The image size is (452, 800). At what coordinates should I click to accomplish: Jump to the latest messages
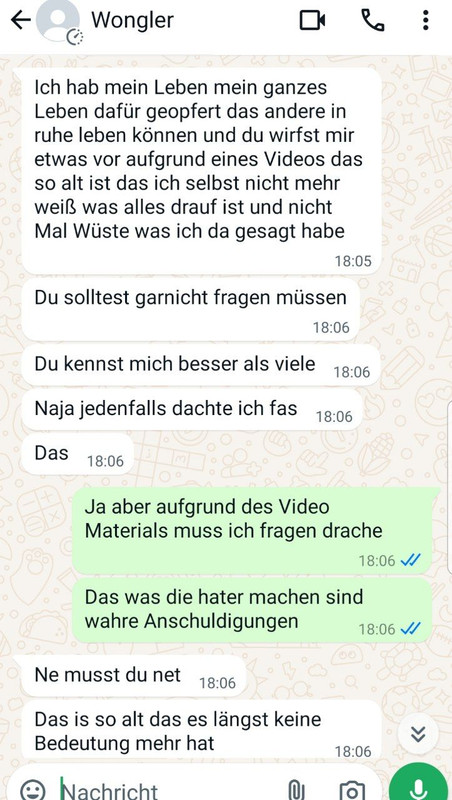(418, 733)
